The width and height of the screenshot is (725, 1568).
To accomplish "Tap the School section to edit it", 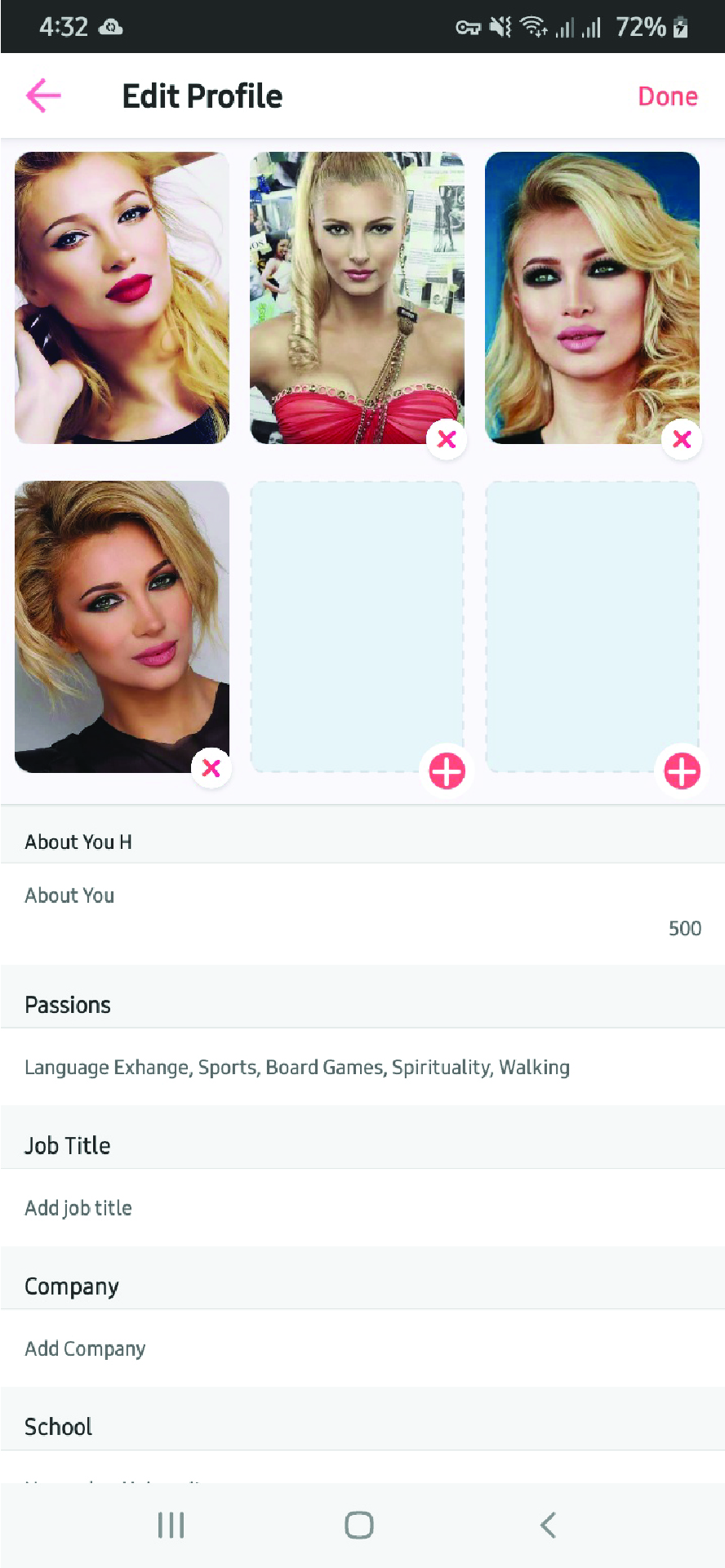I will click(x=58, y=1427).
